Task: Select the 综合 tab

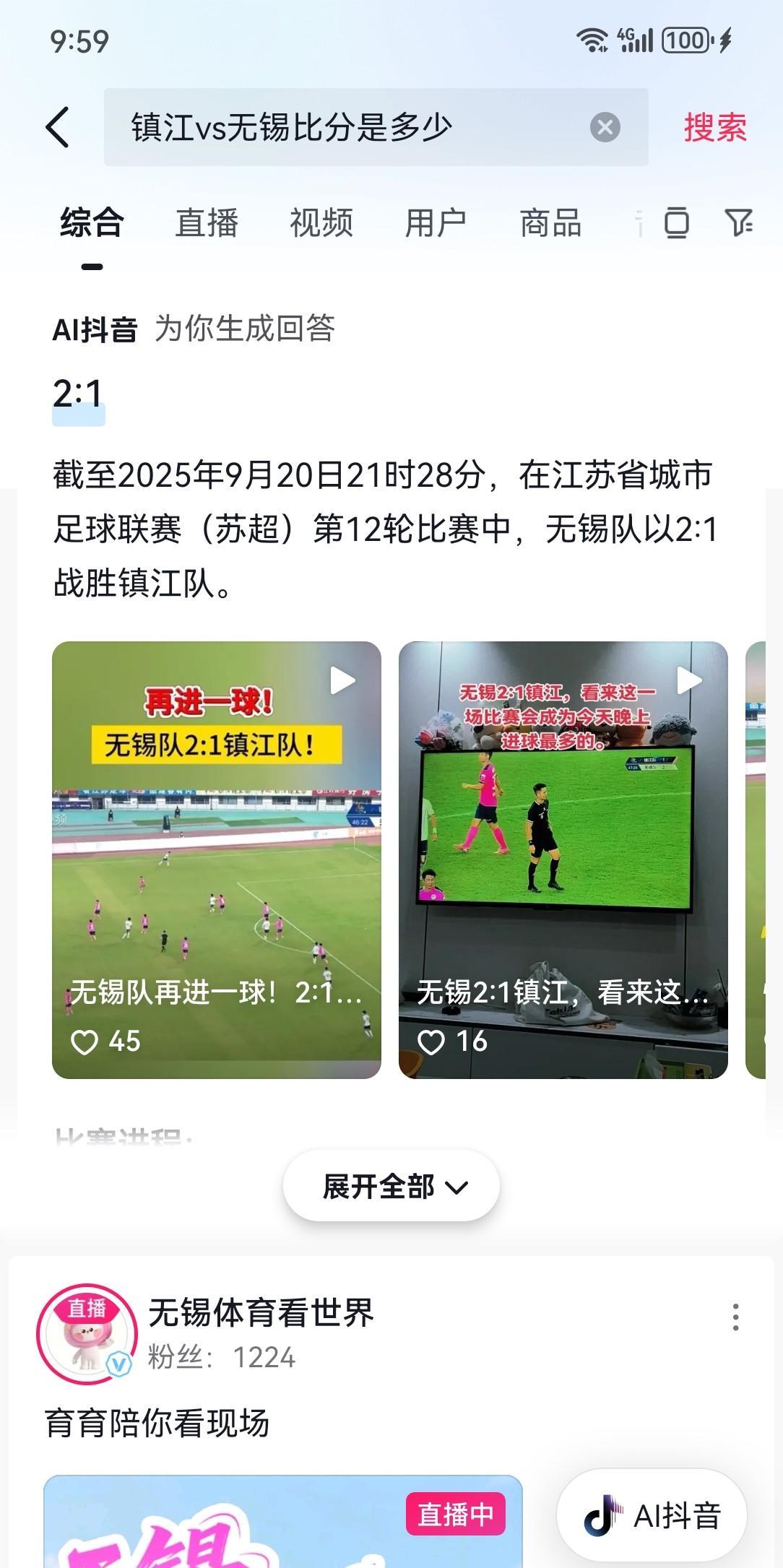Action: click(92, 222)
